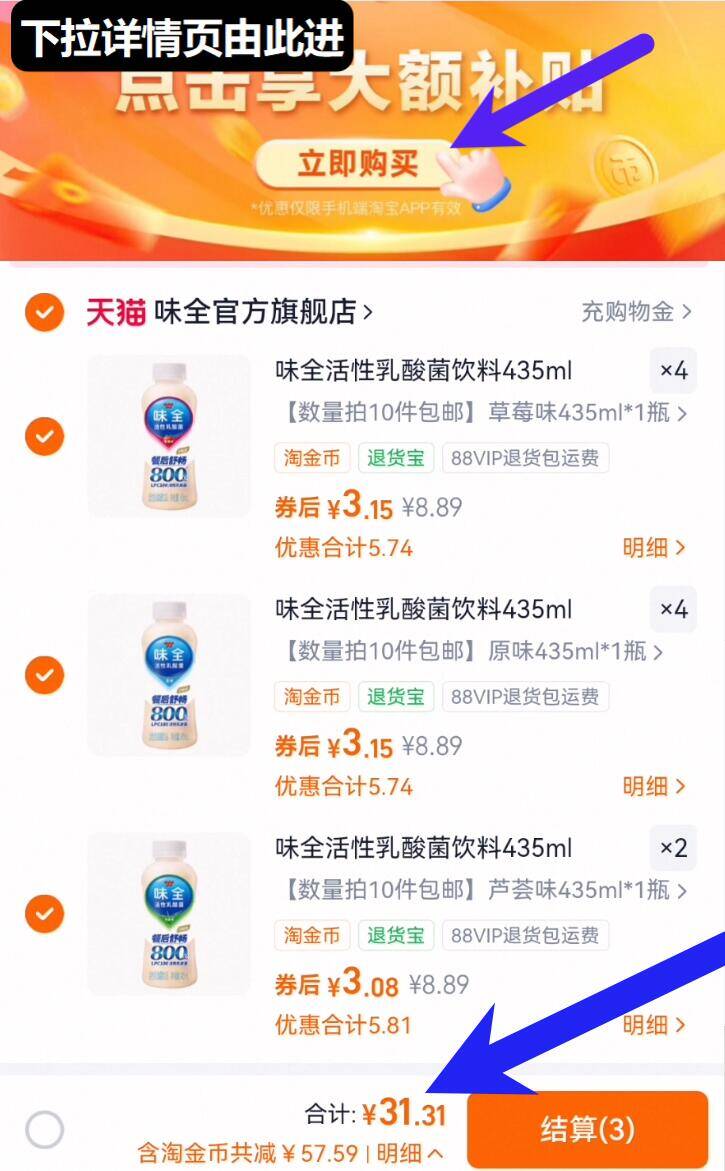725x1171 pixels.
Task: Tap the 立即购买 button in the banner
Action: [x=362, y=162]
